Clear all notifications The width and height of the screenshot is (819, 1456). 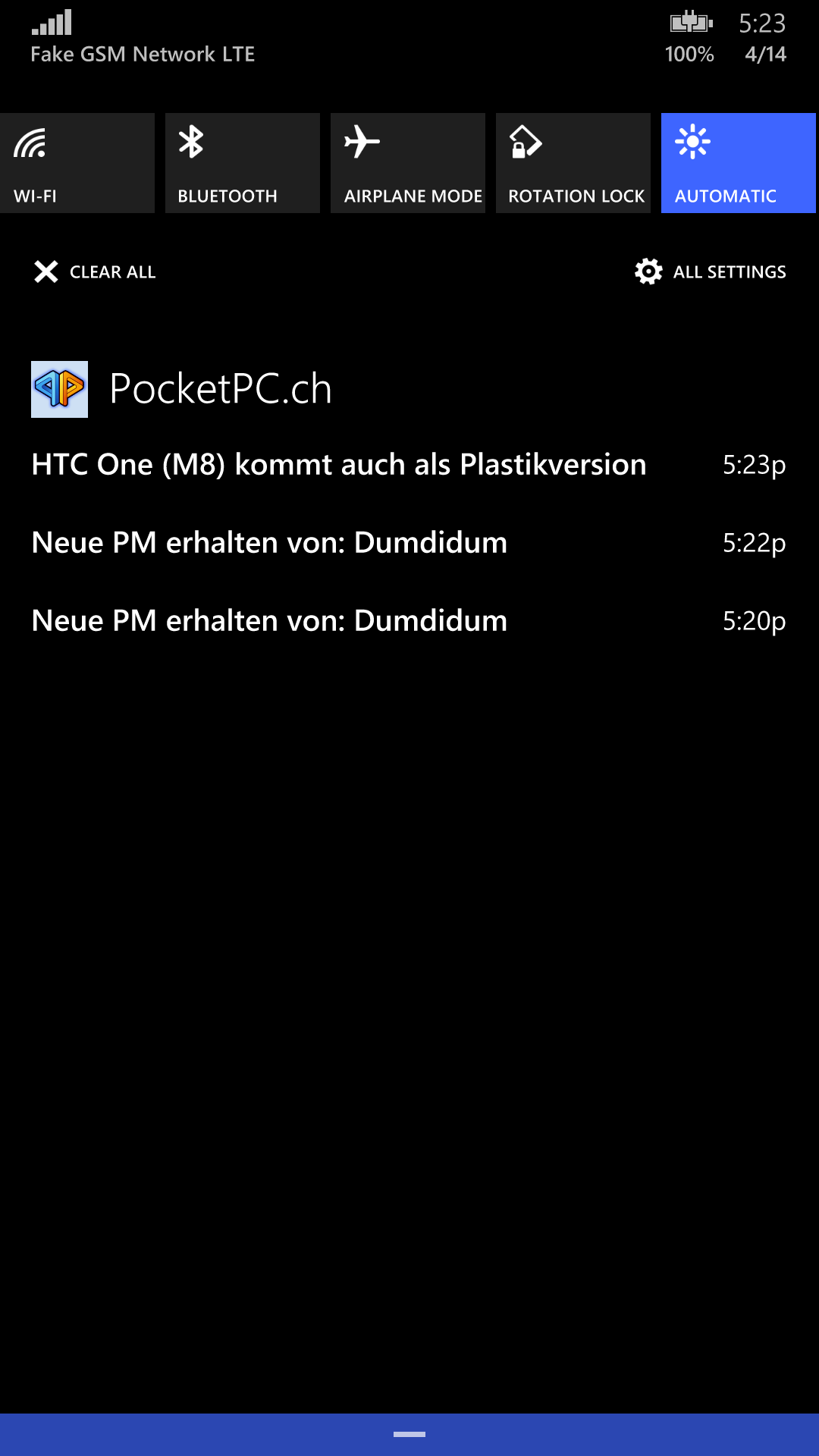click(x=95, y=271)
